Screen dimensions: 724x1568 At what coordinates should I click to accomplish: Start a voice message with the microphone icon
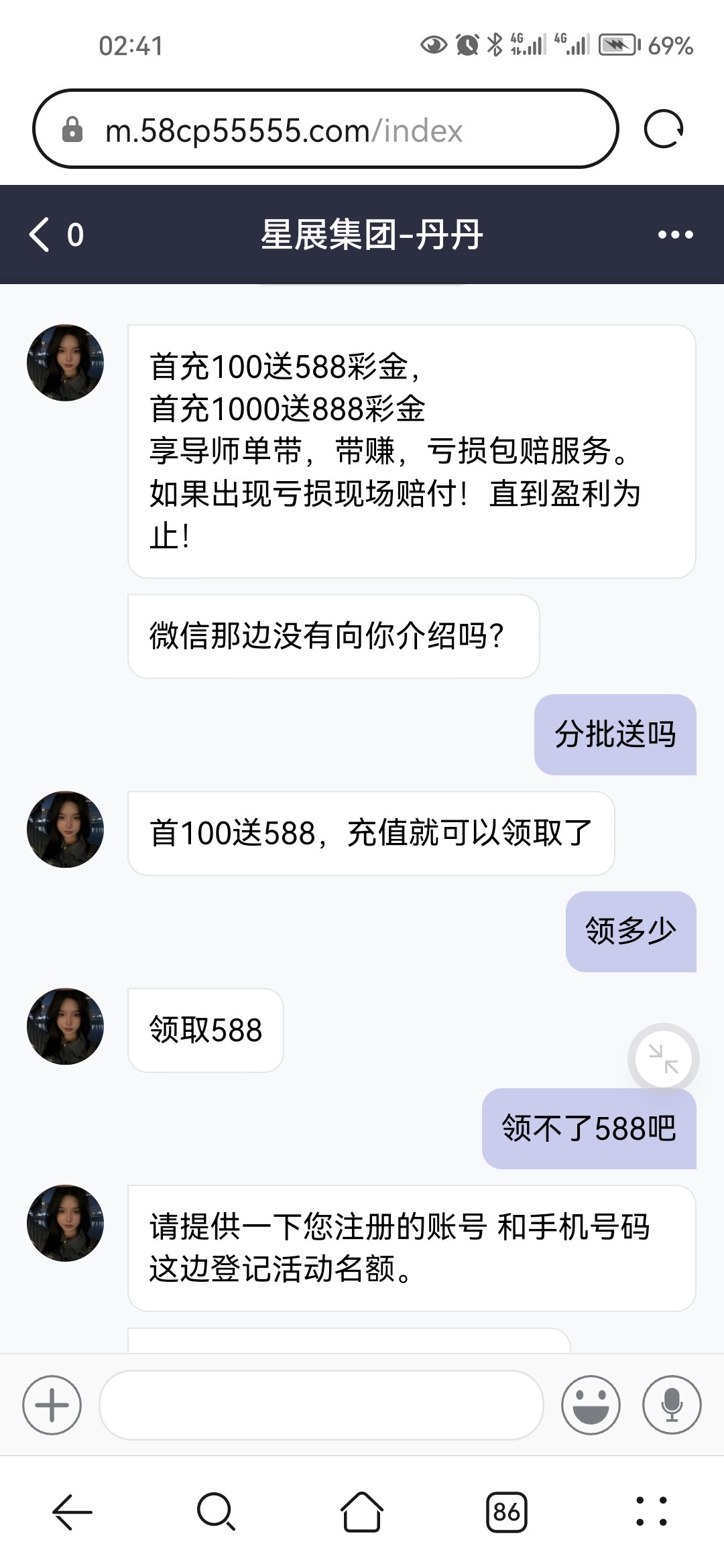point(670,1405)
